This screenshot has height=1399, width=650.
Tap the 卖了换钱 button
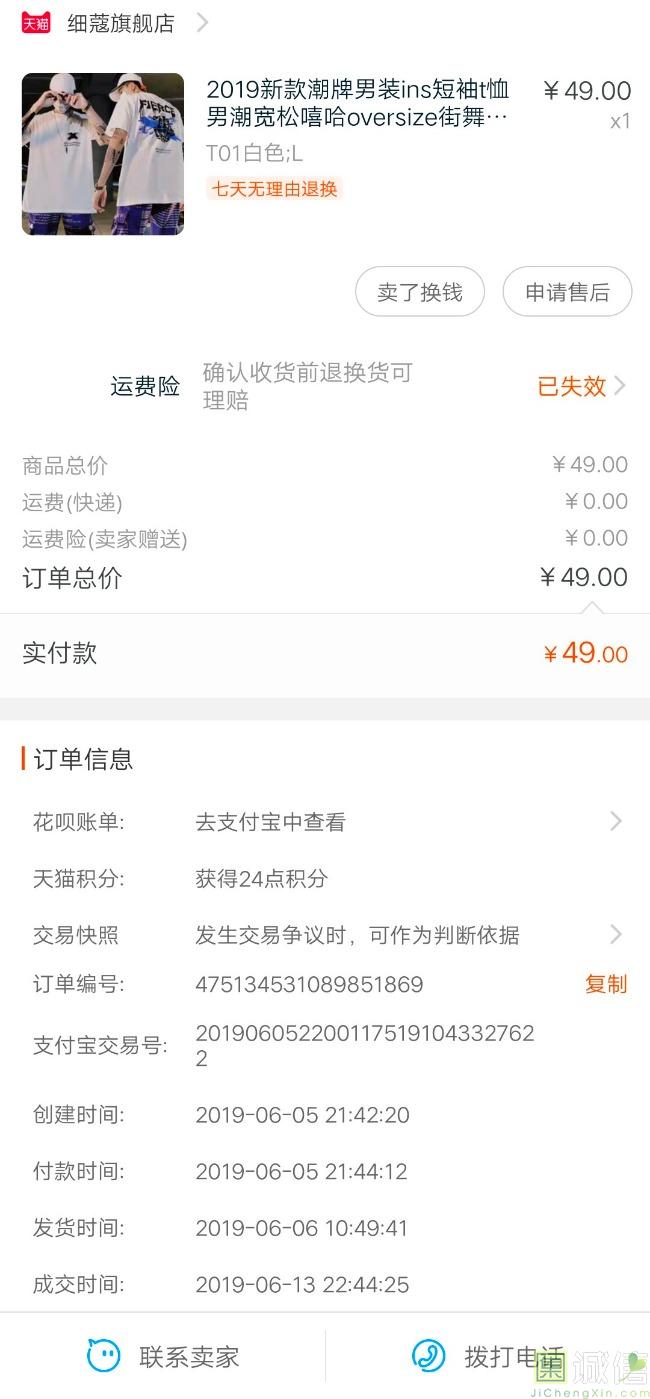(x=420, y=292)
